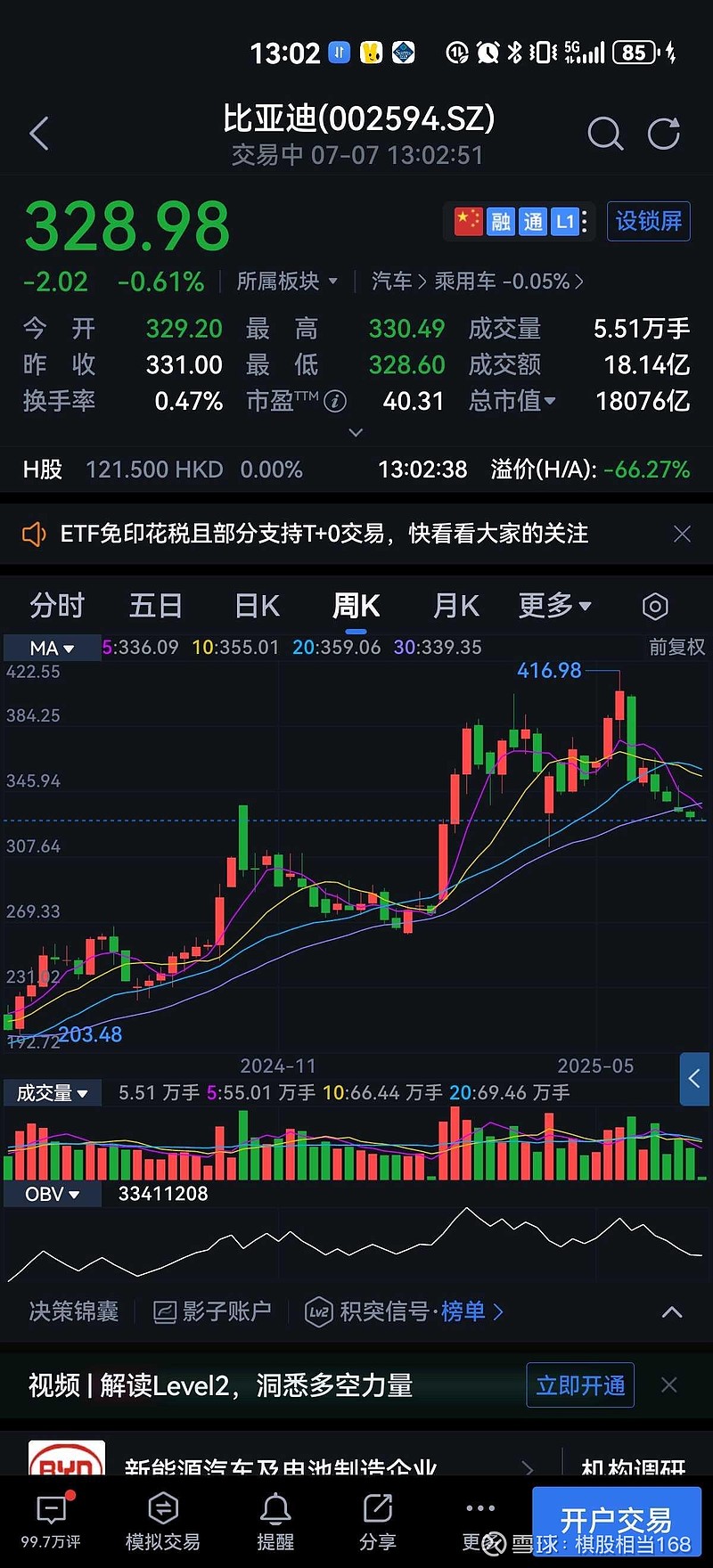Tap the 设锁屏 button
Viewport: 713px width, 1568px height.
click(x=648, y=221)
